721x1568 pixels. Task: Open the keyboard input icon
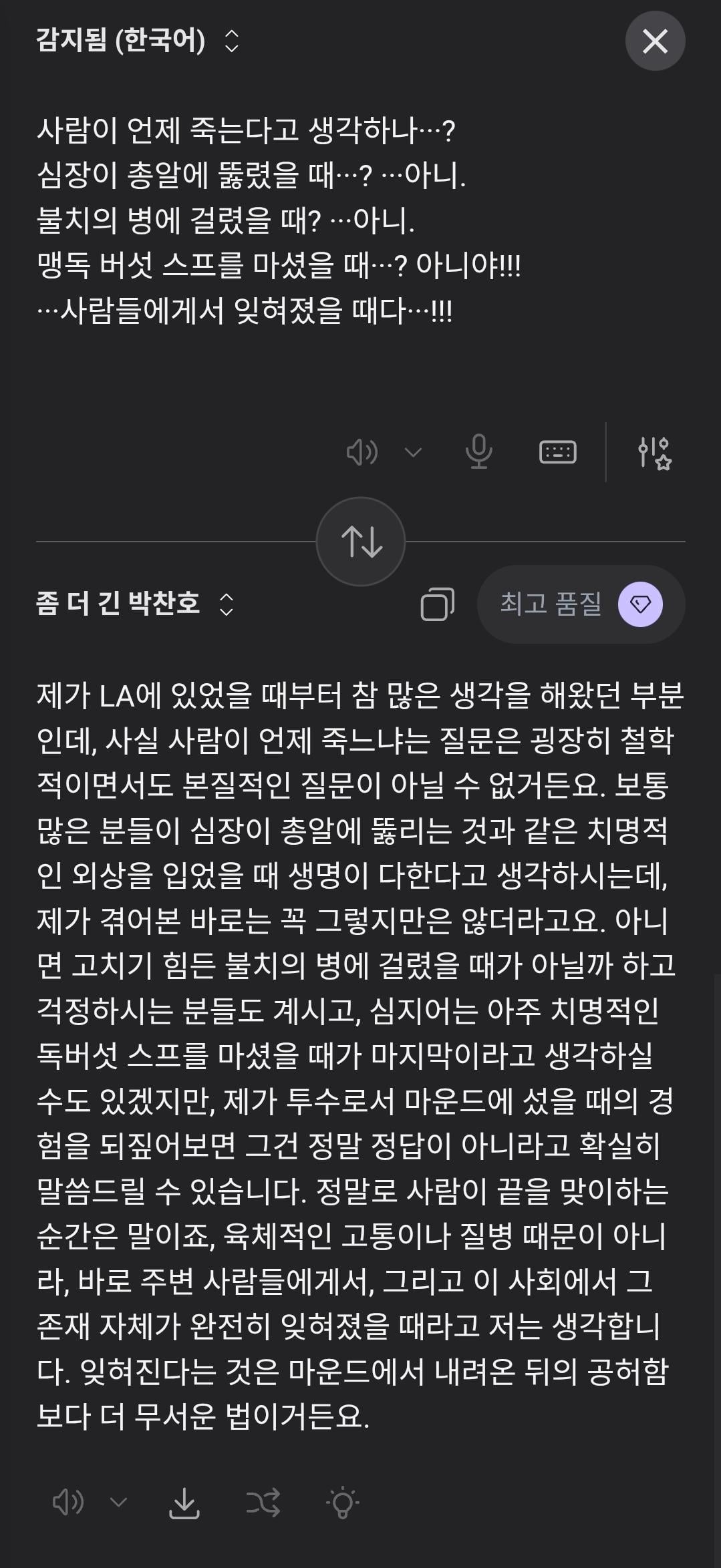coord(557,452)
